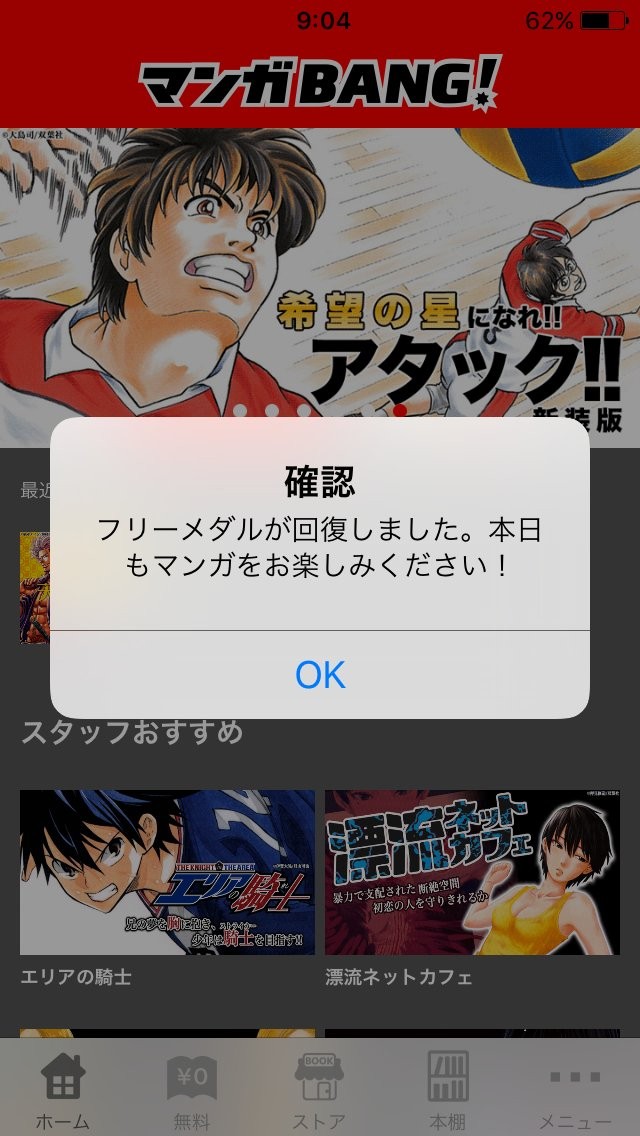Viewport: 640px width, 1136px height.
Task: Open the アタック!! featured banner
Action: pos(320,287)
